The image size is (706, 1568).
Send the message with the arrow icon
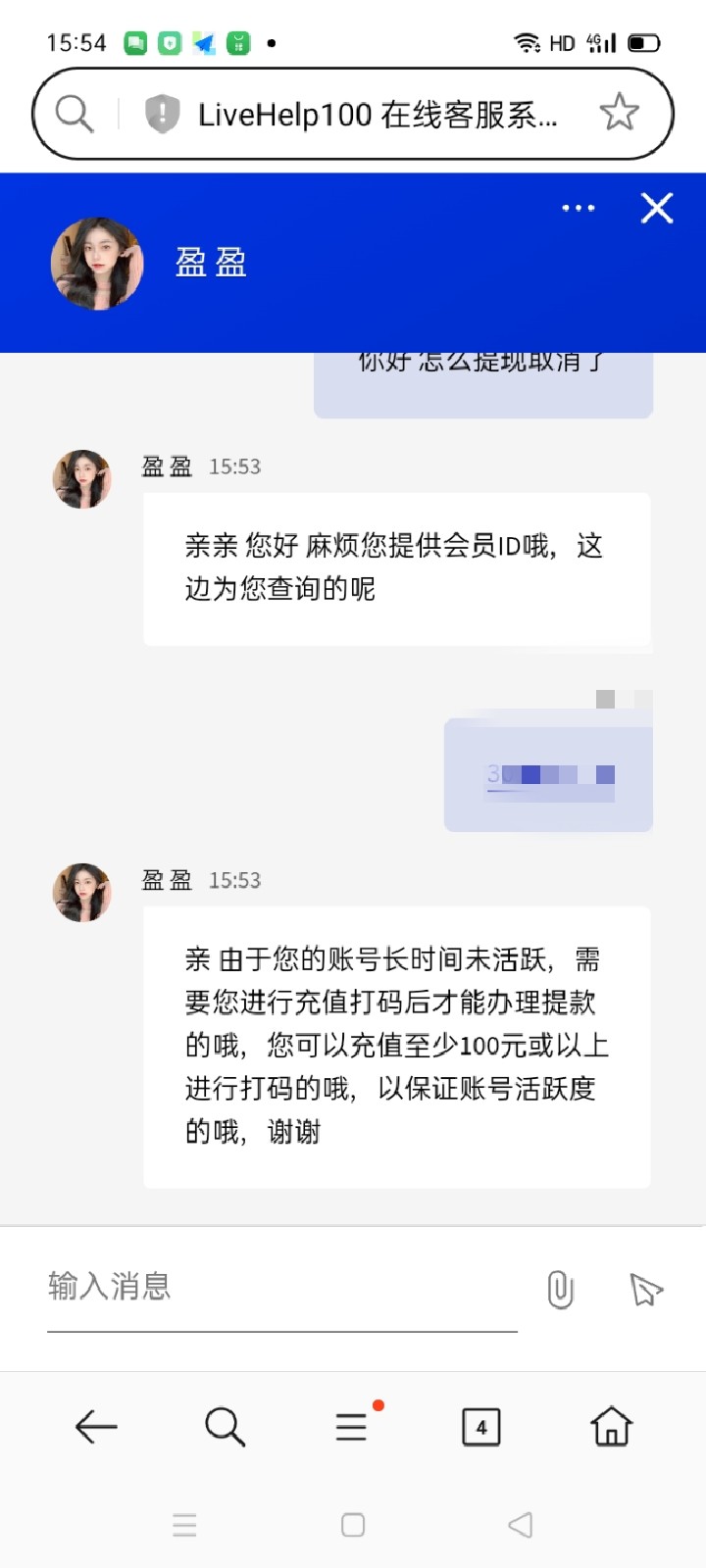tap(646, 1290)
